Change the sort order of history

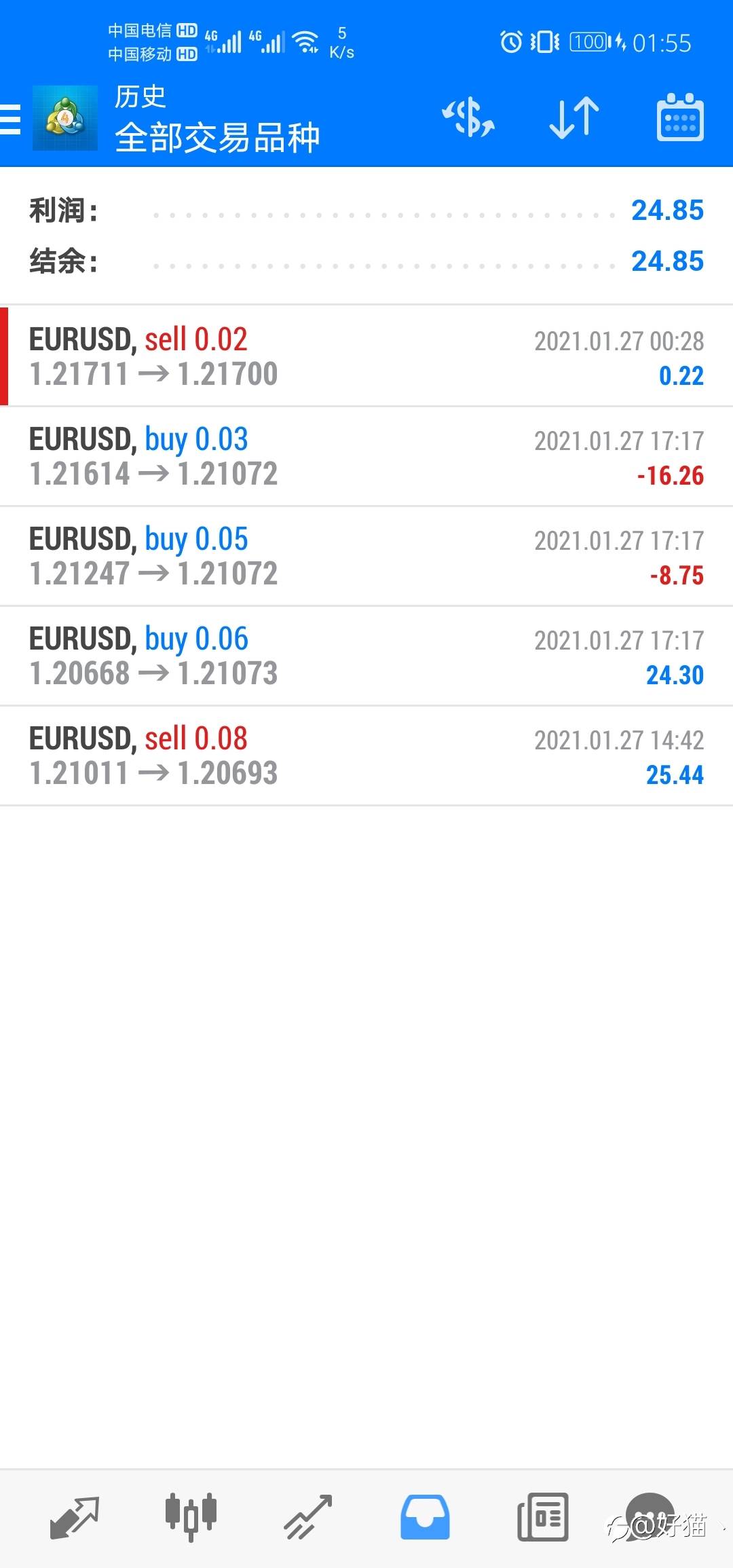click(x=574, y=118)
